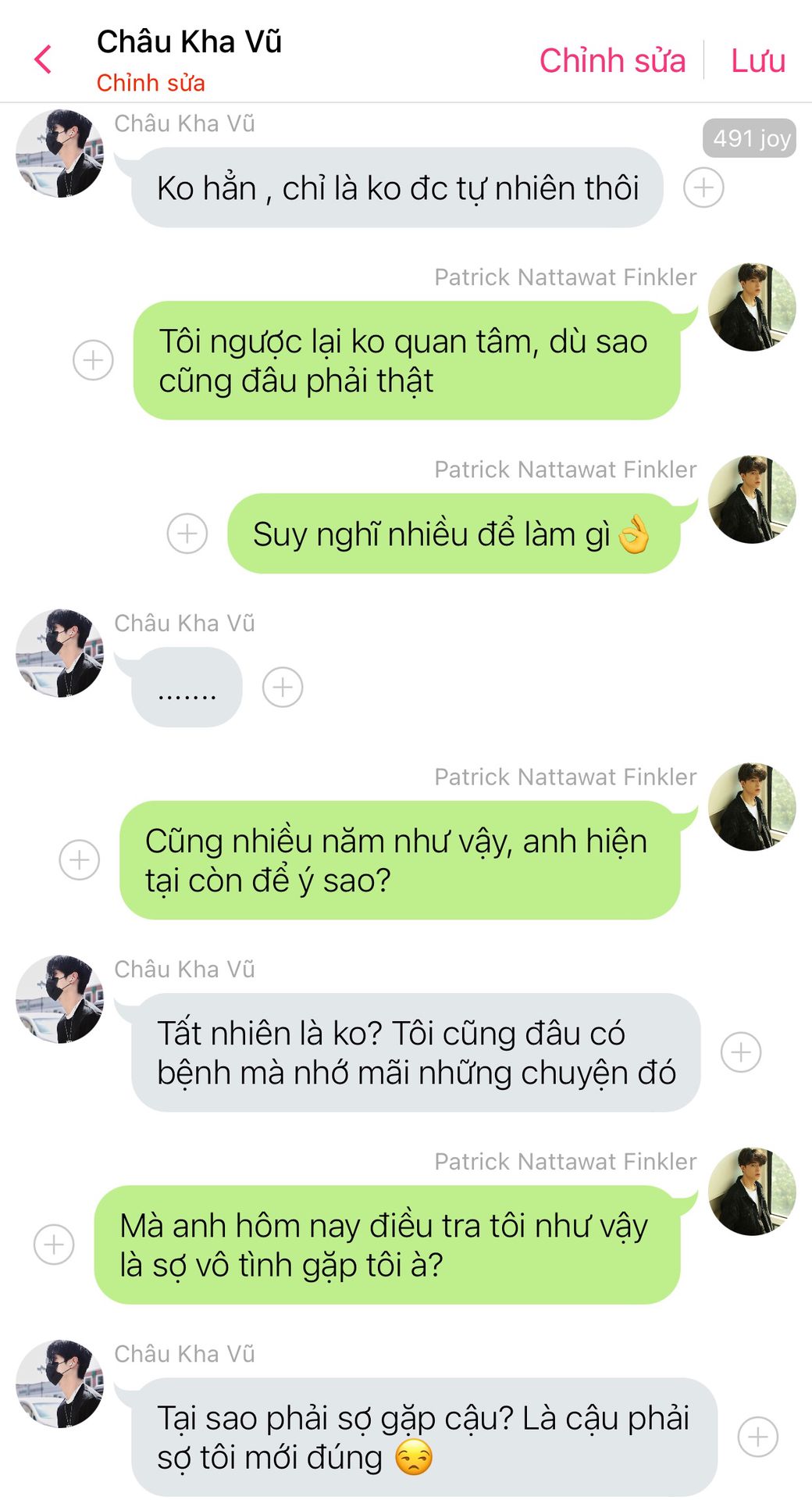Screen dimensions: 812x1500
Task: Tap plus next to 'Tại sao phải sợ gặp cậu?'
Action: pyautogui.click(x=758, y=1437)
